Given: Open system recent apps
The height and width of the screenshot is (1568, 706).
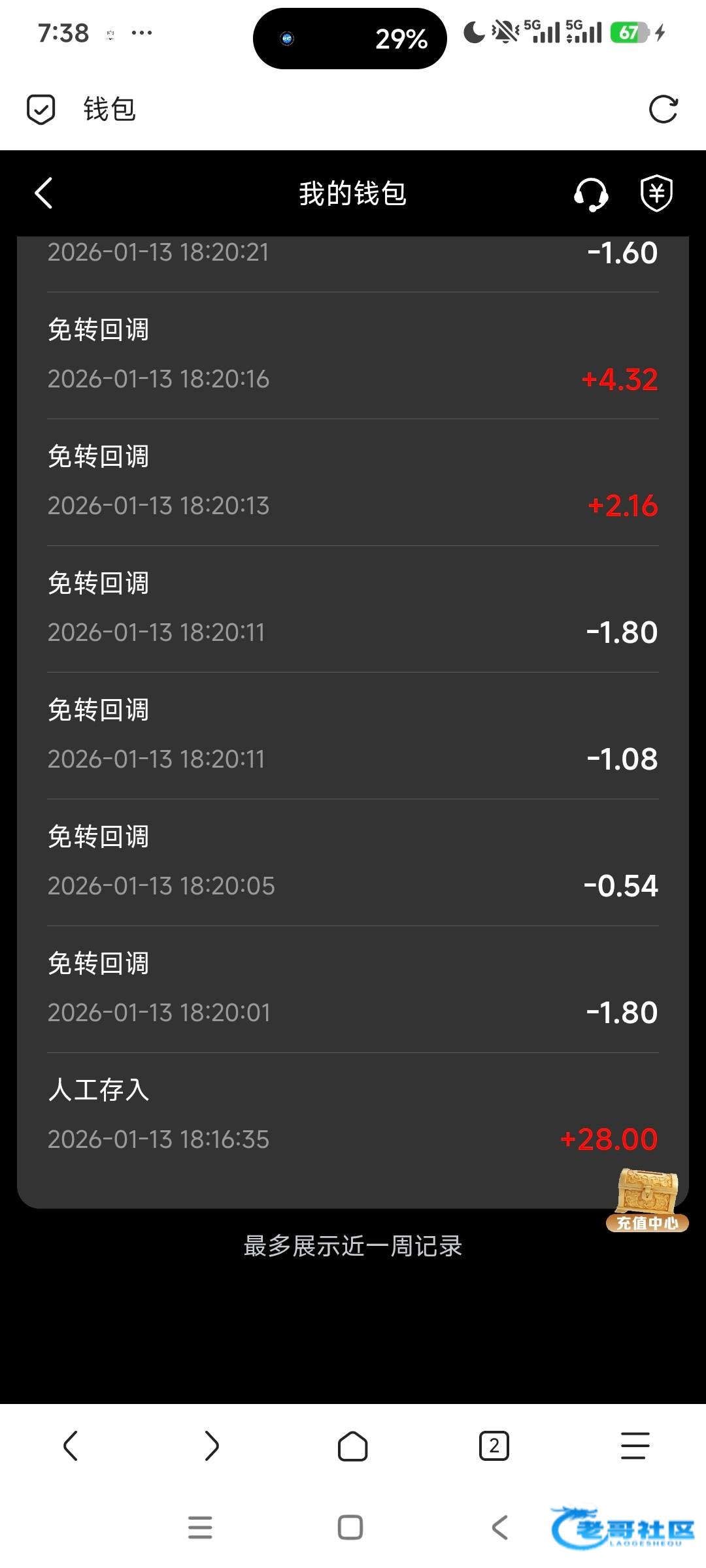Looking at the screenshot, I should pos(200,1527).
